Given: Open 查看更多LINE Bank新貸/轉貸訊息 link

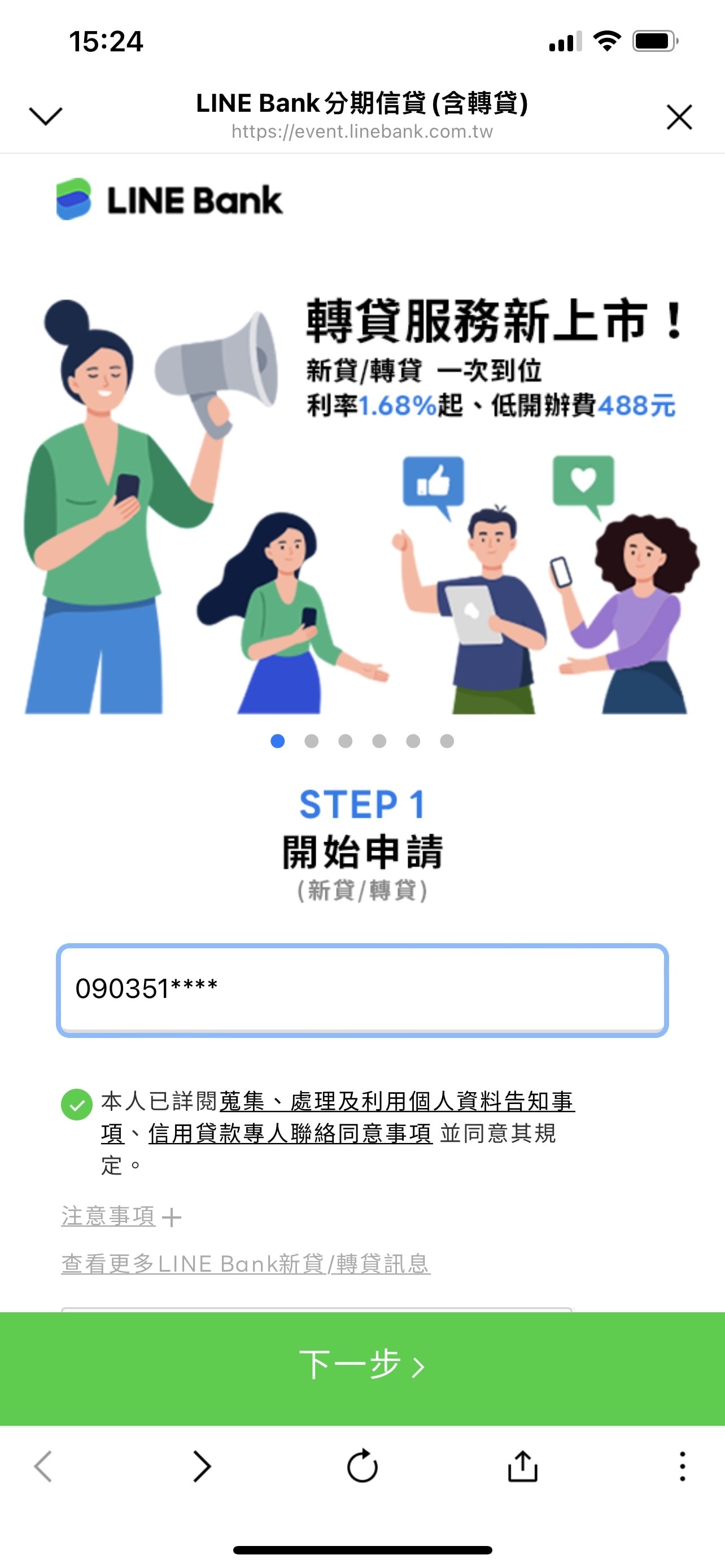Looking at the screenshot, I should click(x=245, y=1264).
